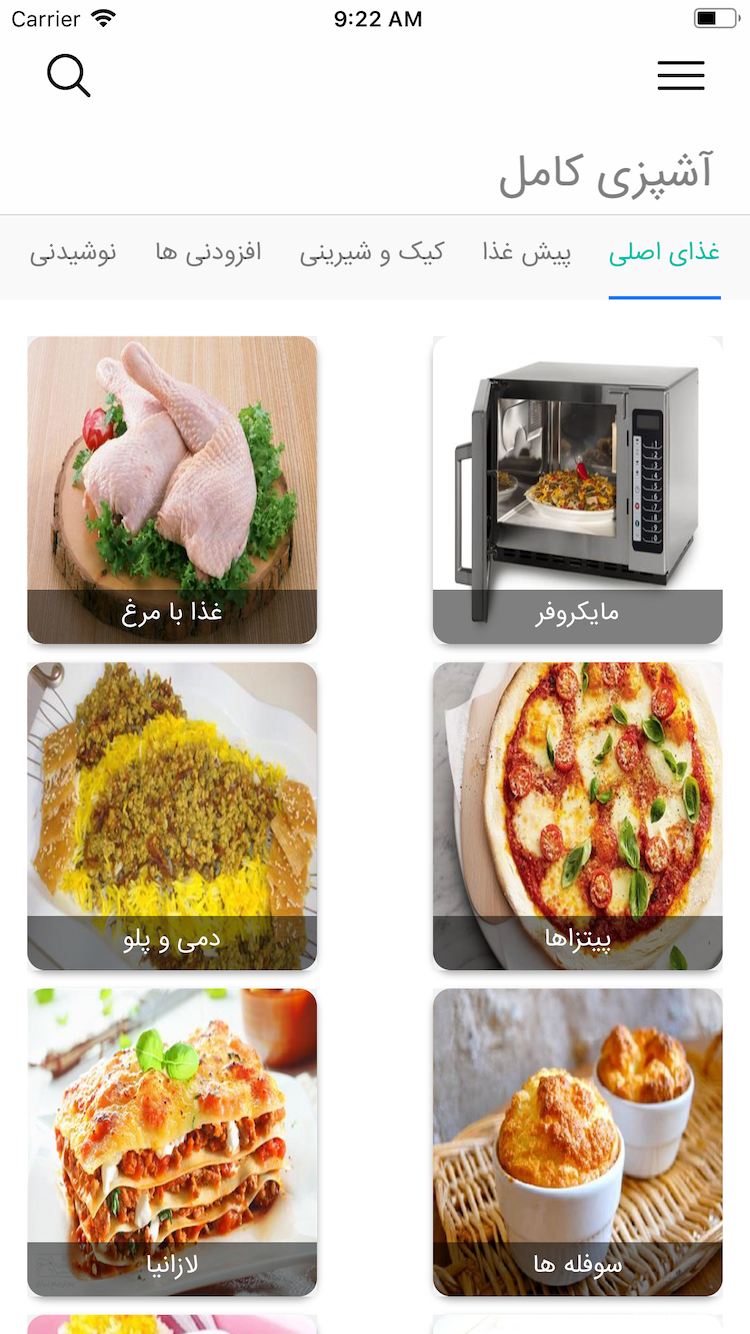Browse the سوفله ها category

tap(577, 1141)
